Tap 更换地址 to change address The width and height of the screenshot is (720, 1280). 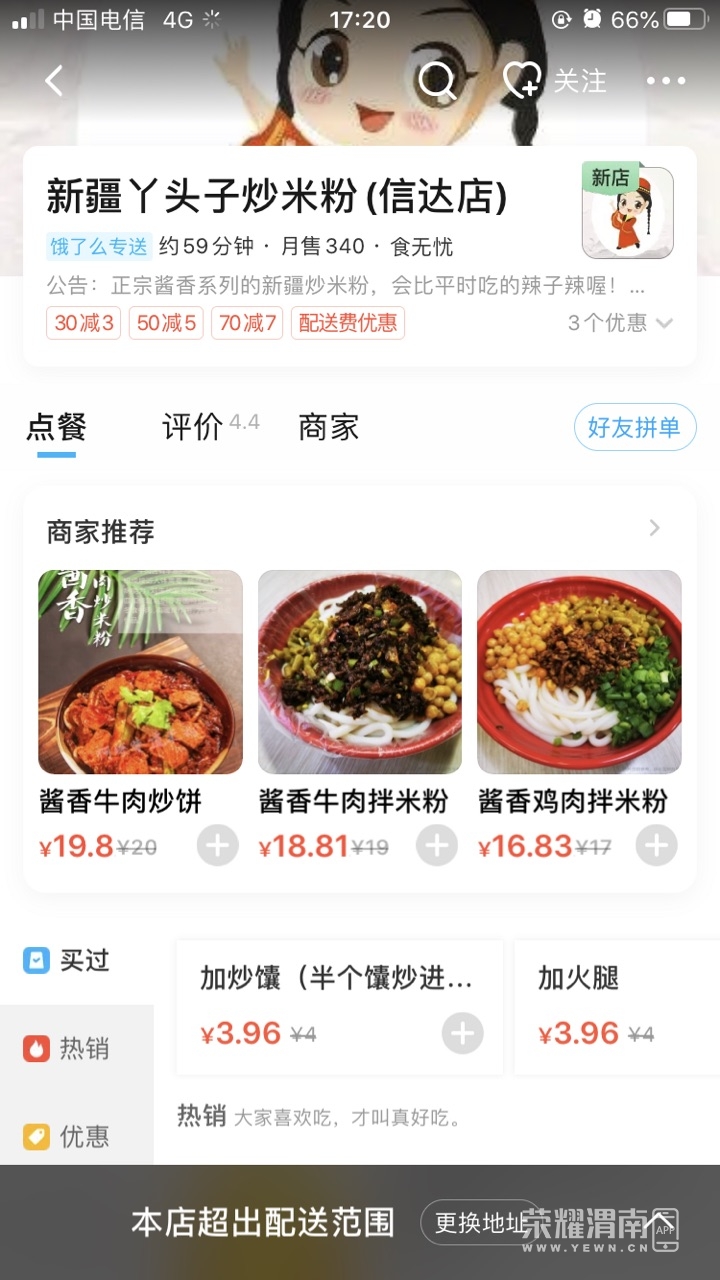pos(479,1222)
